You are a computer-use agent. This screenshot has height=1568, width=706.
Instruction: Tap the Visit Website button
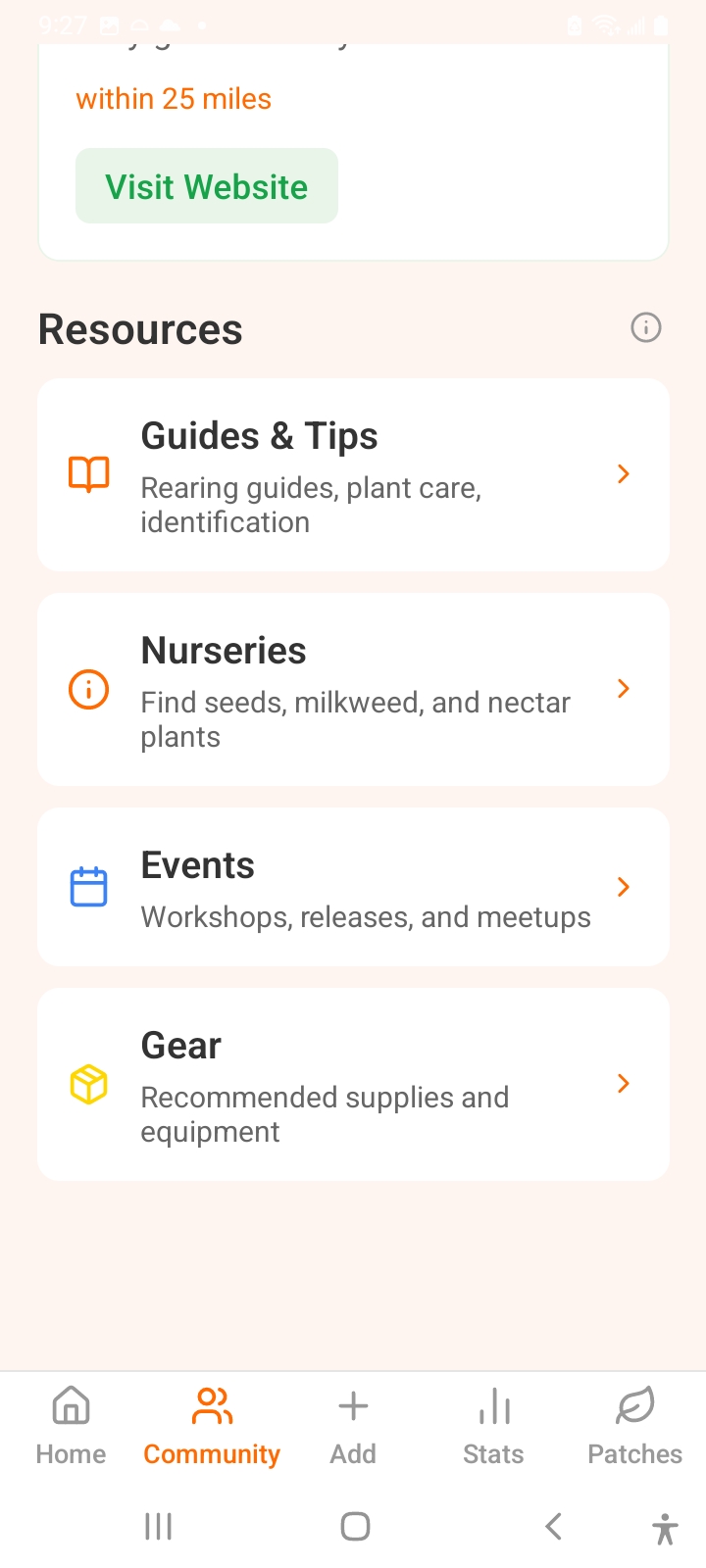click(207, 186)
